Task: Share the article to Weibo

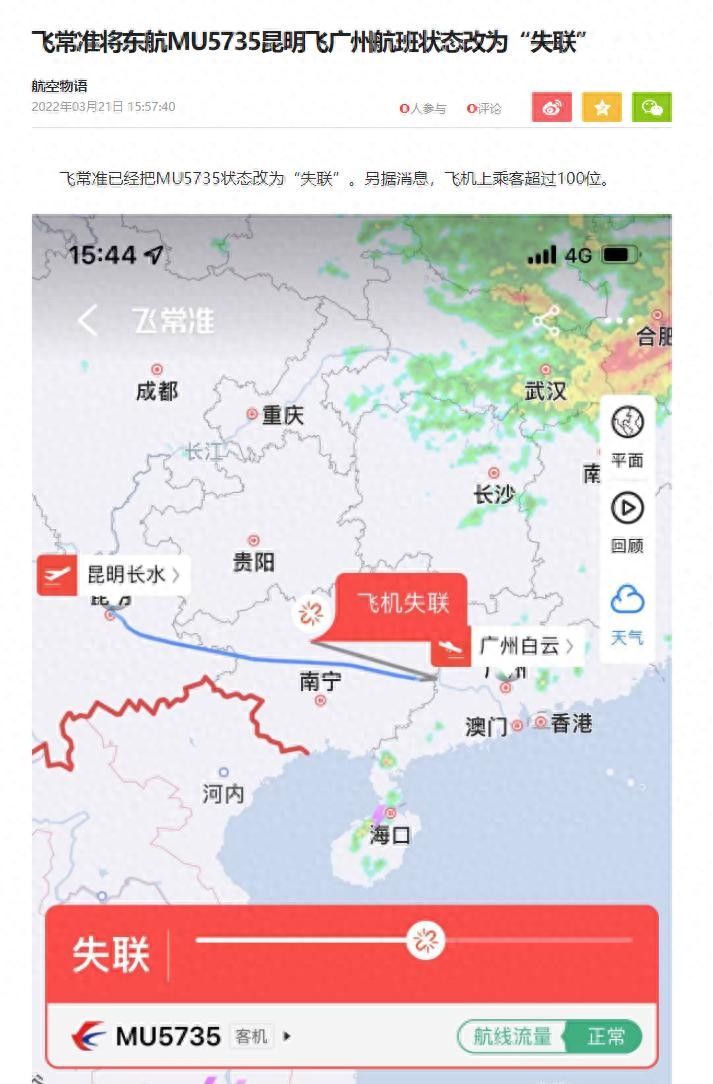Action: pos(551,108)
